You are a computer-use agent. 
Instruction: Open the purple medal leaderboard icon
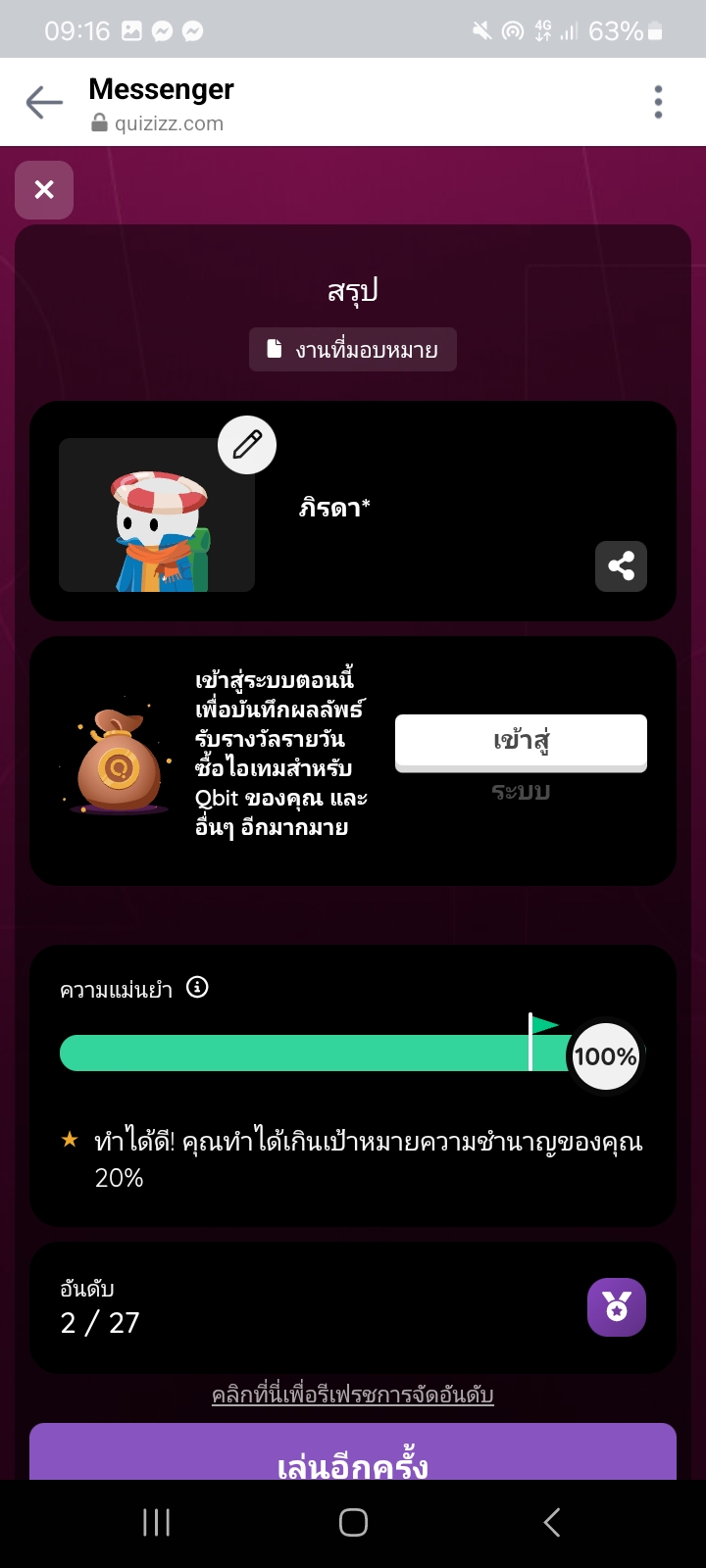point(616,1307)
